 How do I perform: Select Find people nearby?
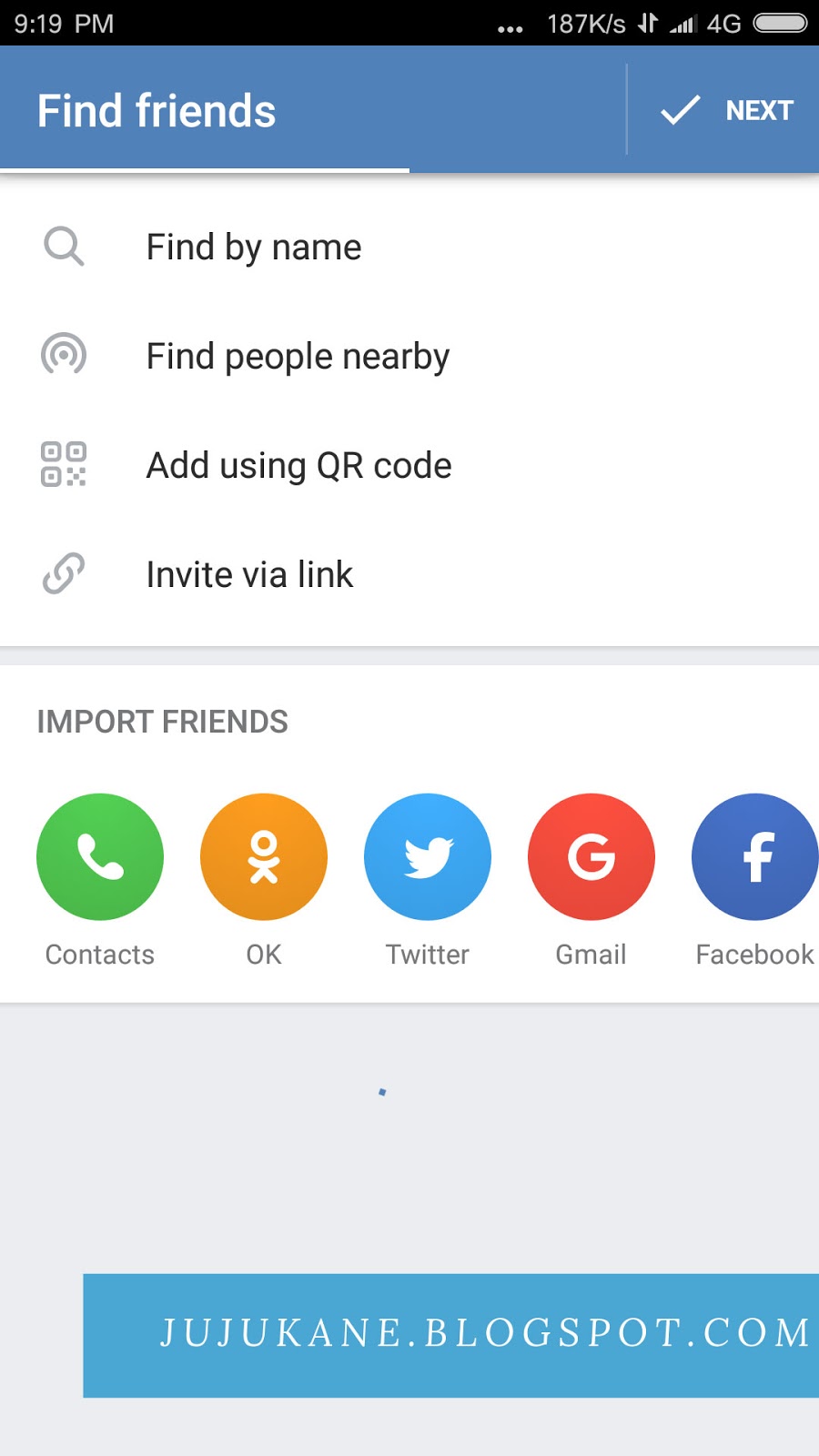pos(298,356)
